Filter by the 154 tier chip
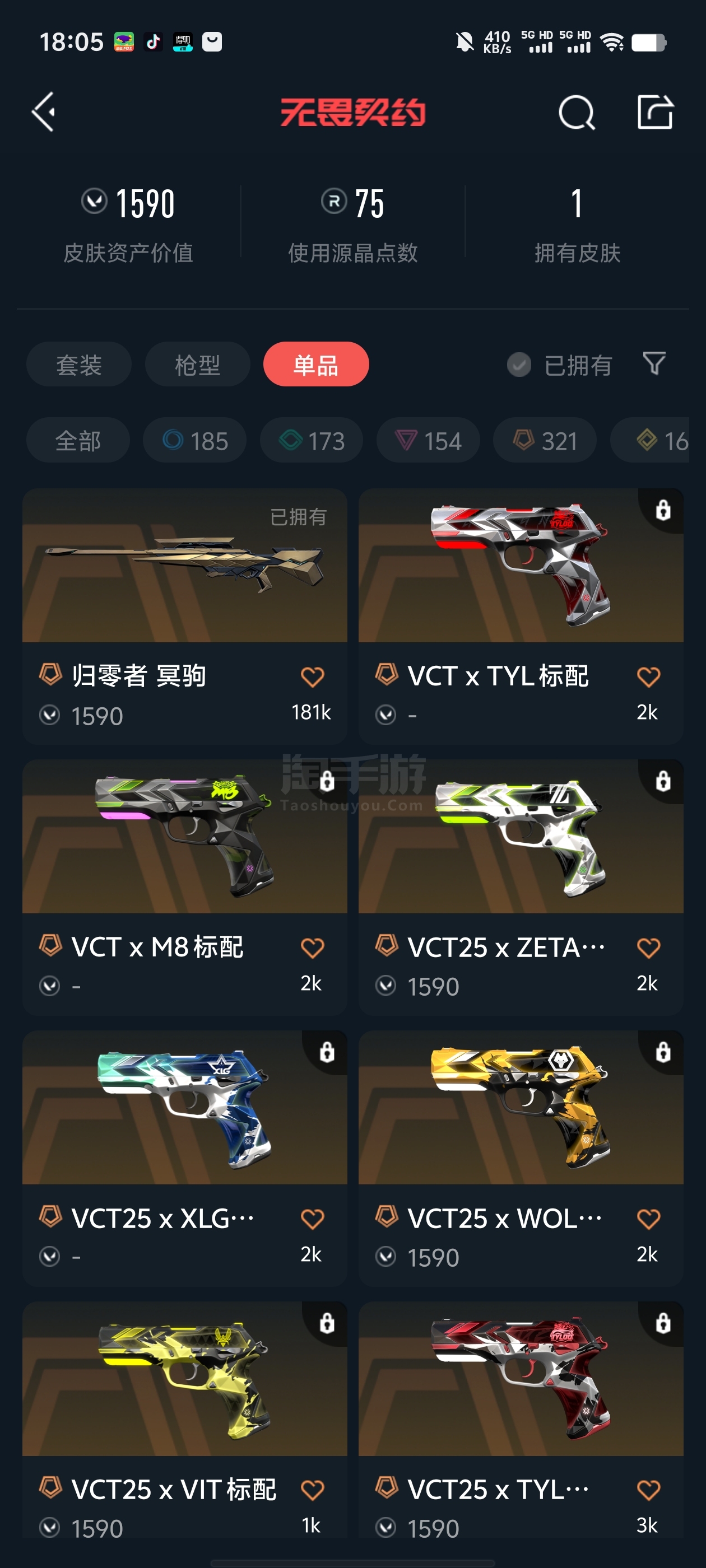 [428, 440]
